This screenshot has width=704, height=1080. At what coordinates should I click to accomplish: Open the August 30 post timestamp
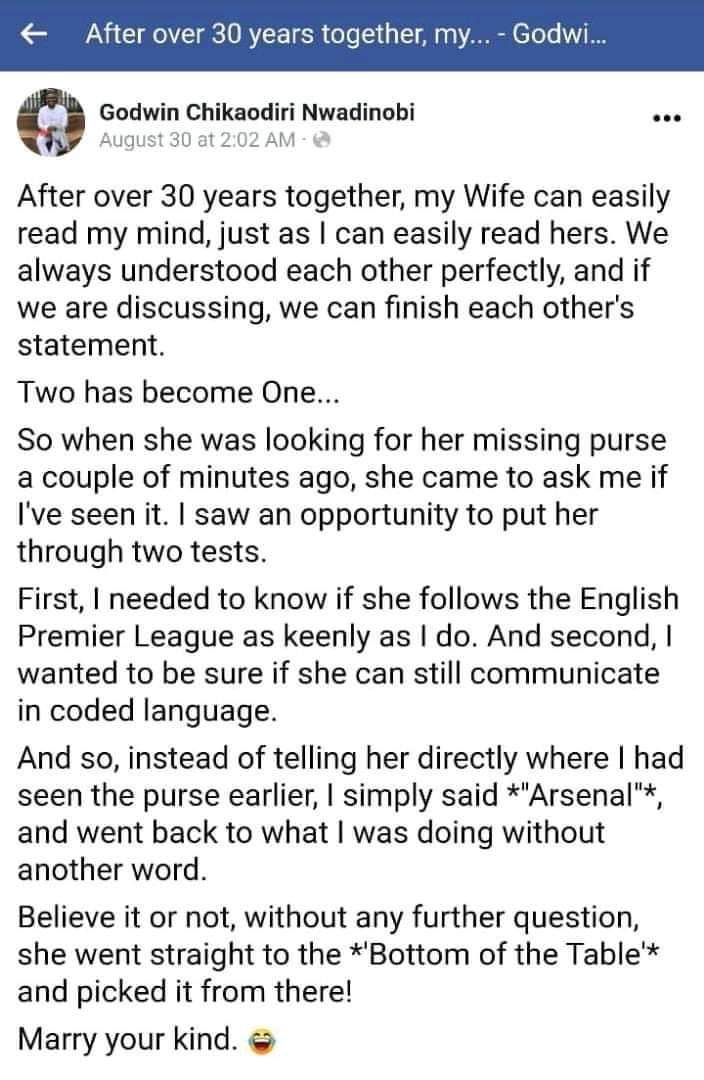tap(196, 141)
